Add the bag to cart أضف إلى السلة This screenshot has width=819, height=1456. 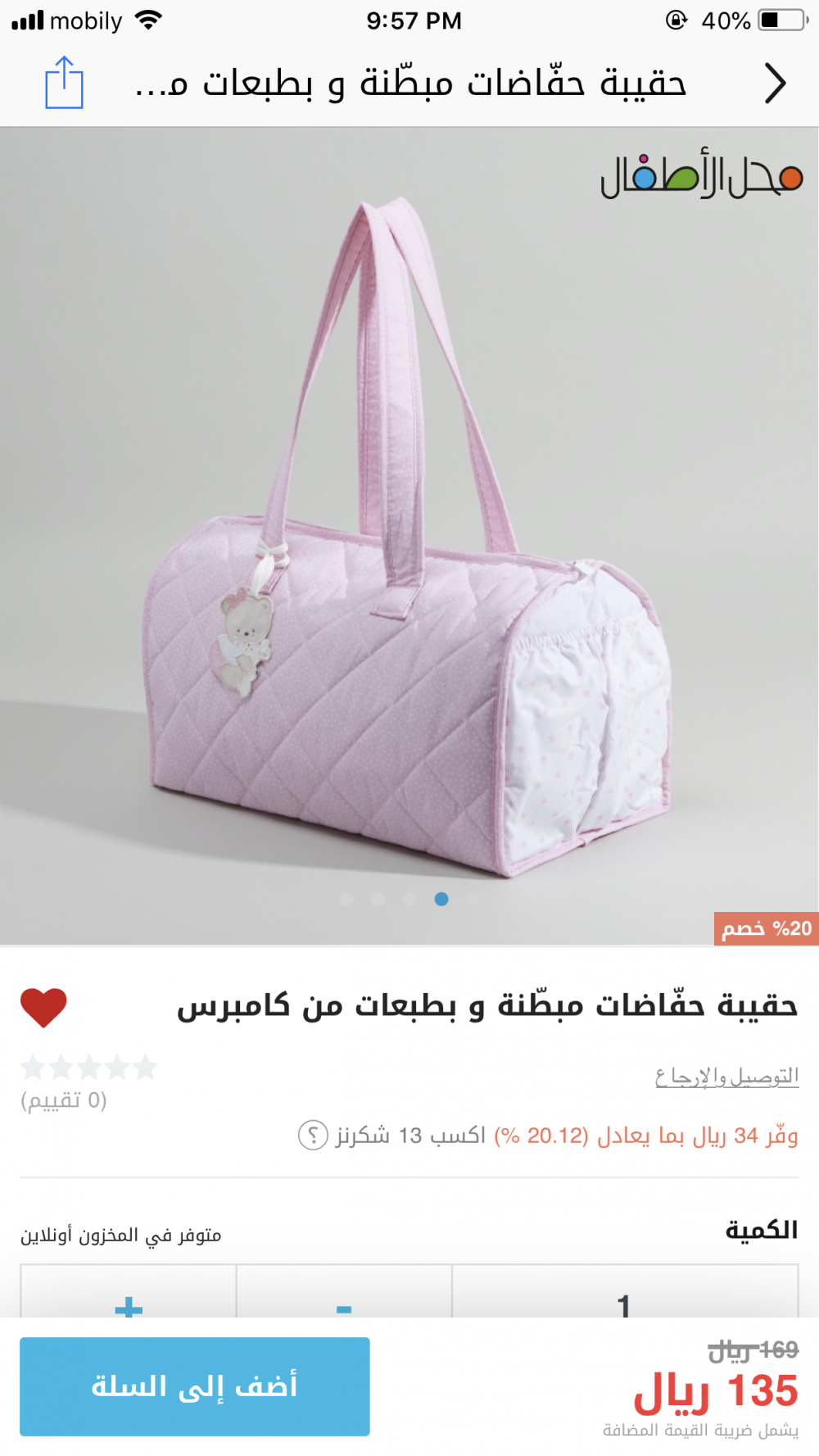(195, 1386)
